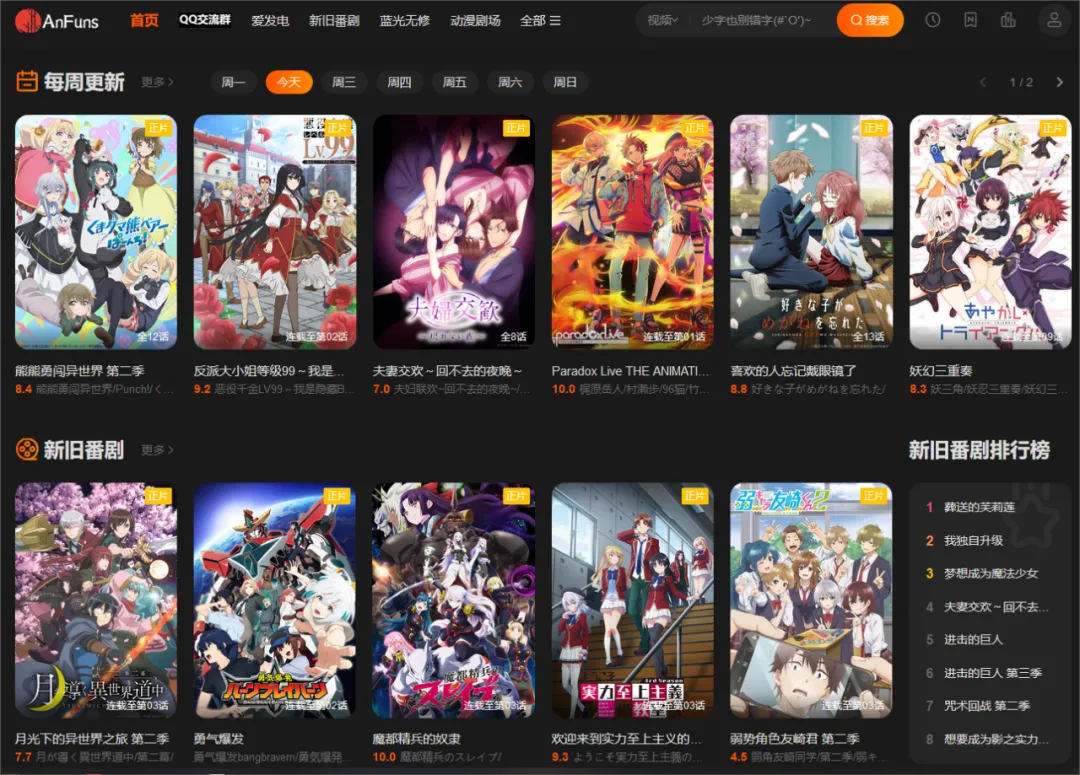Open the Paradox Live THE ANIMATION card

tap(632, 232)
